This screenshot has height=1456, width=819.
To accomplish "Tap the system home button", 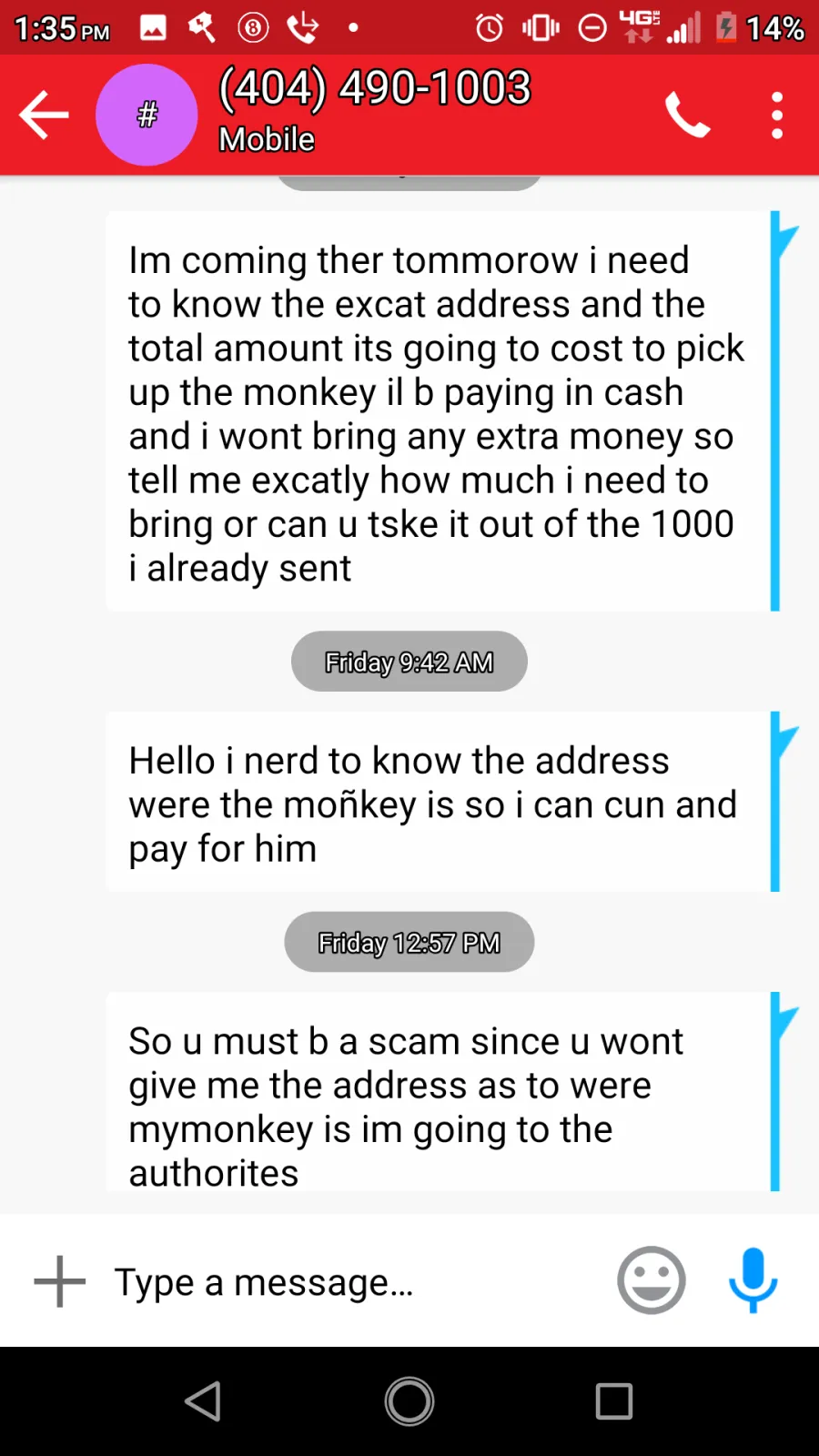I will click(409, 1401).
